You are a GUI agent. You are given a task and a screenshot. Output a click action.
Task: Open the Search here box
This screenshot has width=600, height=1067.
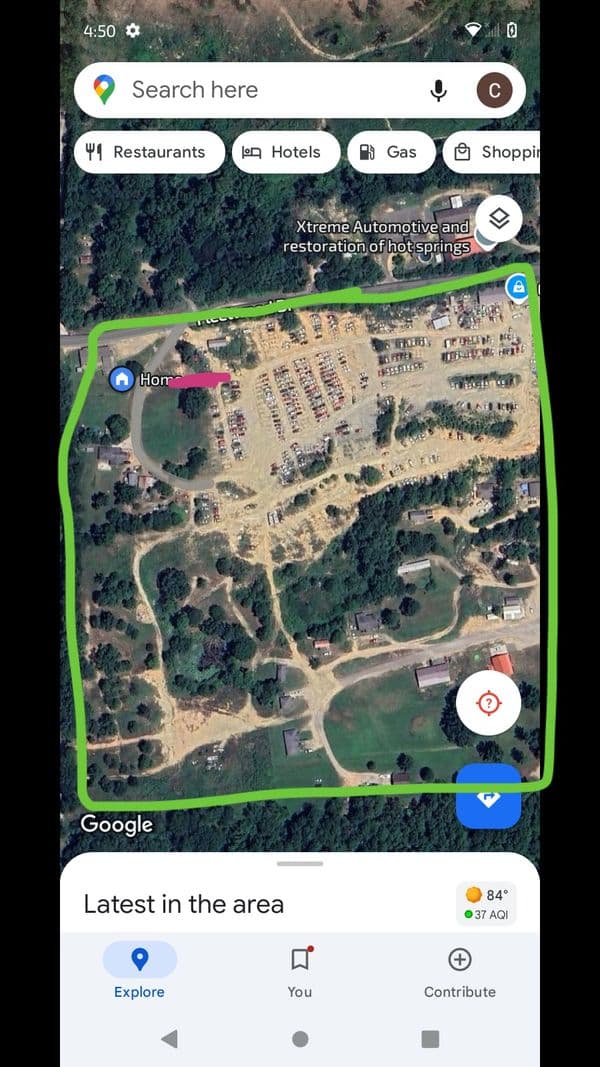[260, 90]
